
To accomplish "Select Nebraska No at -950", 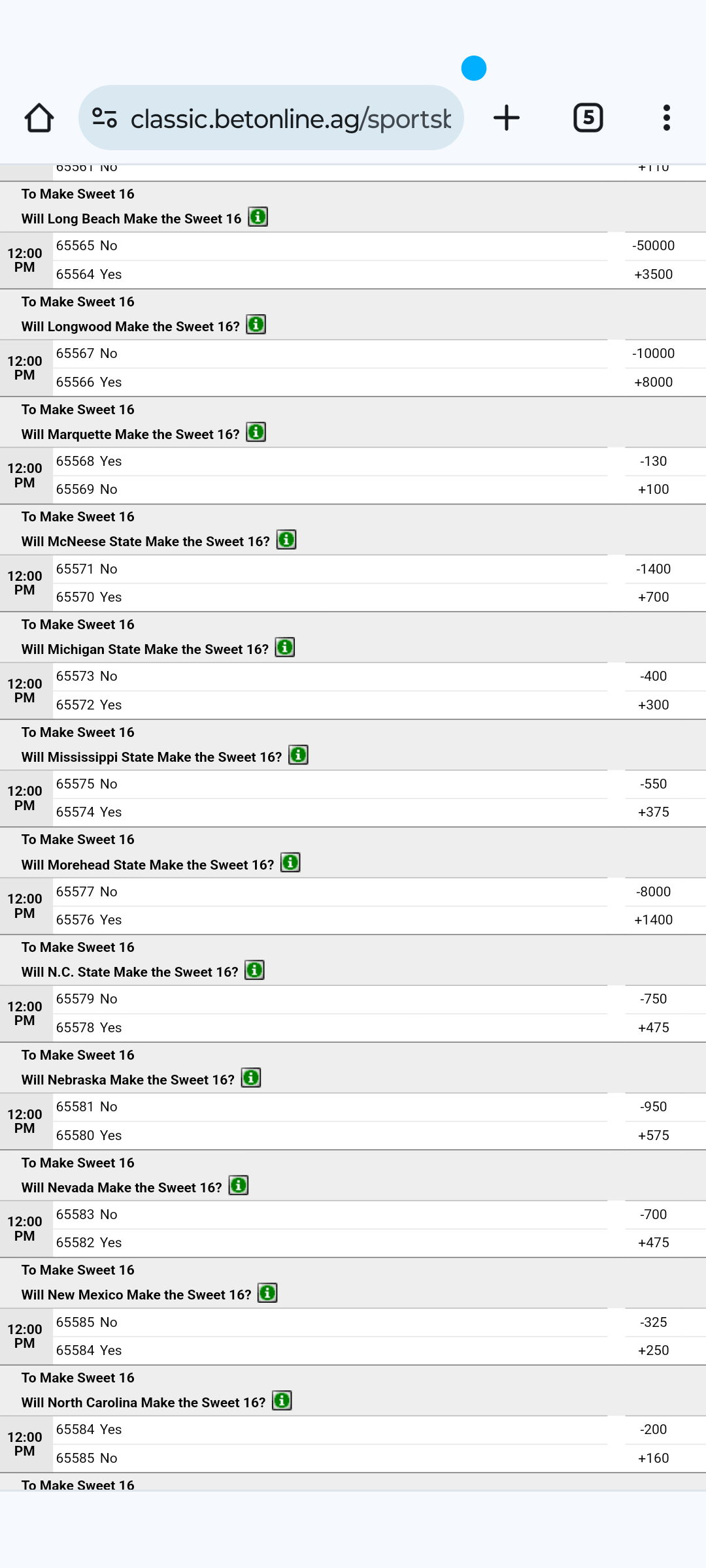I will click(653, 1107).
